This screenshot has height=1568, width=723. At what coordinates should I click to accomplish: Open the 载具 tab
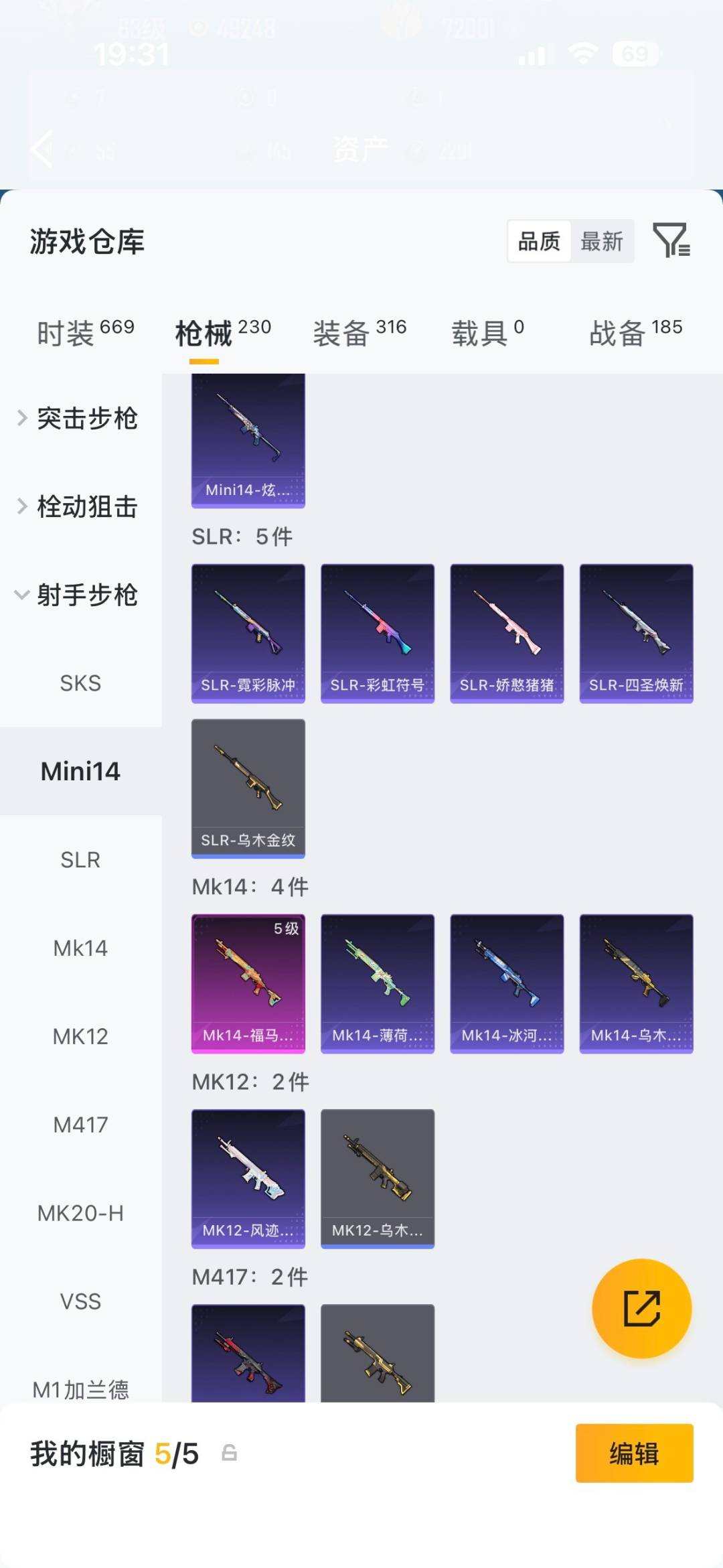pyautogui.click(x=488, y=332)
